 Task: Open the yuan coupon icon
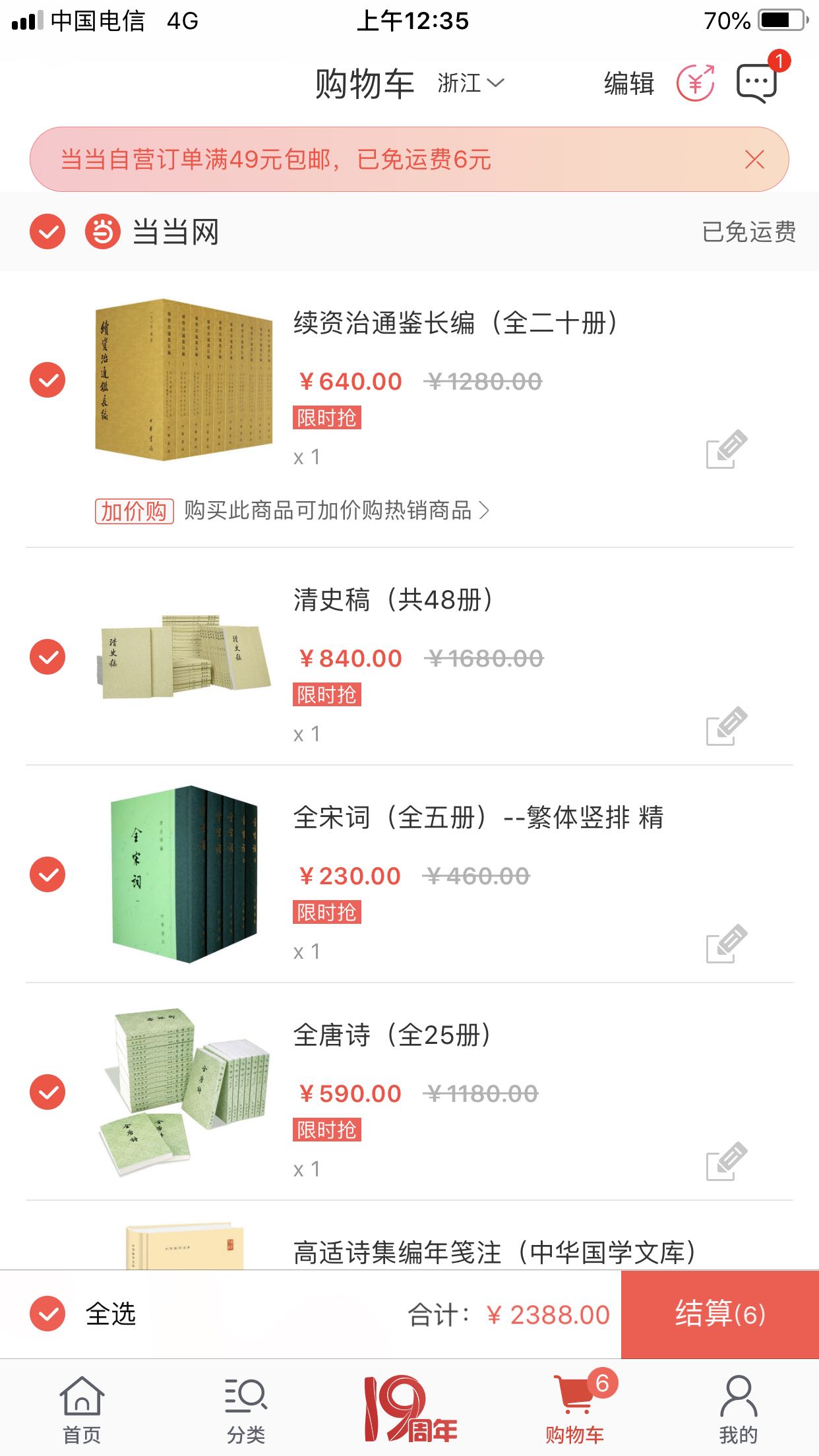tap(696, 83)
